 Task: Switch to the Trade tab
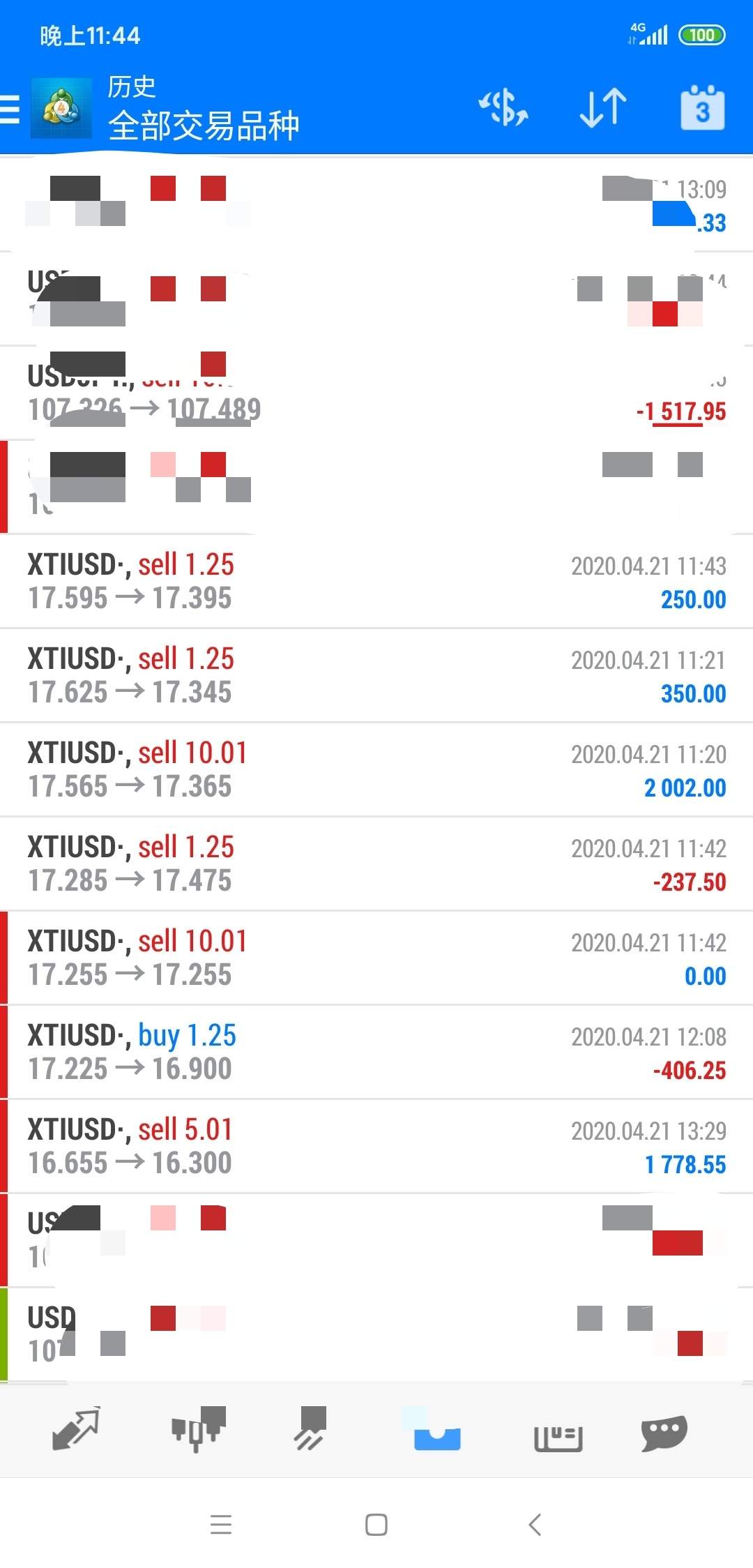(x=310, y=1428)
